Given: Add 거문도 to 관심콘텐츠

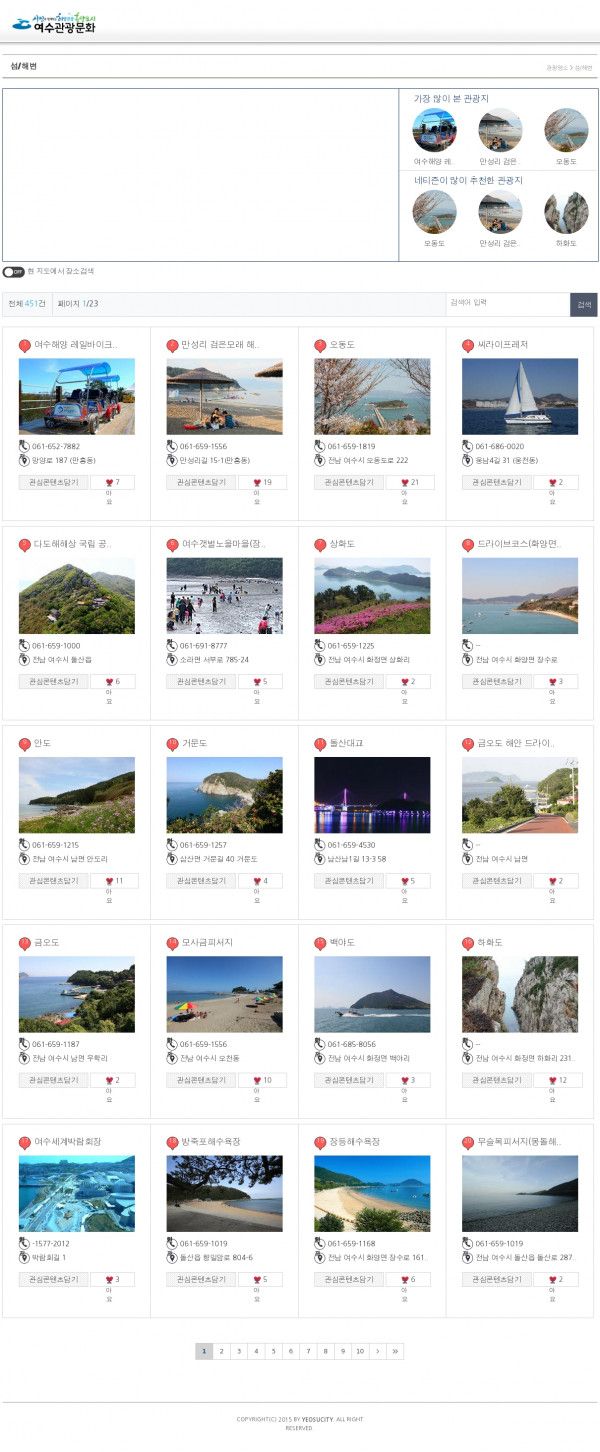Looking at the screenshot, I should pyautogui.click(x=201, y=881).
